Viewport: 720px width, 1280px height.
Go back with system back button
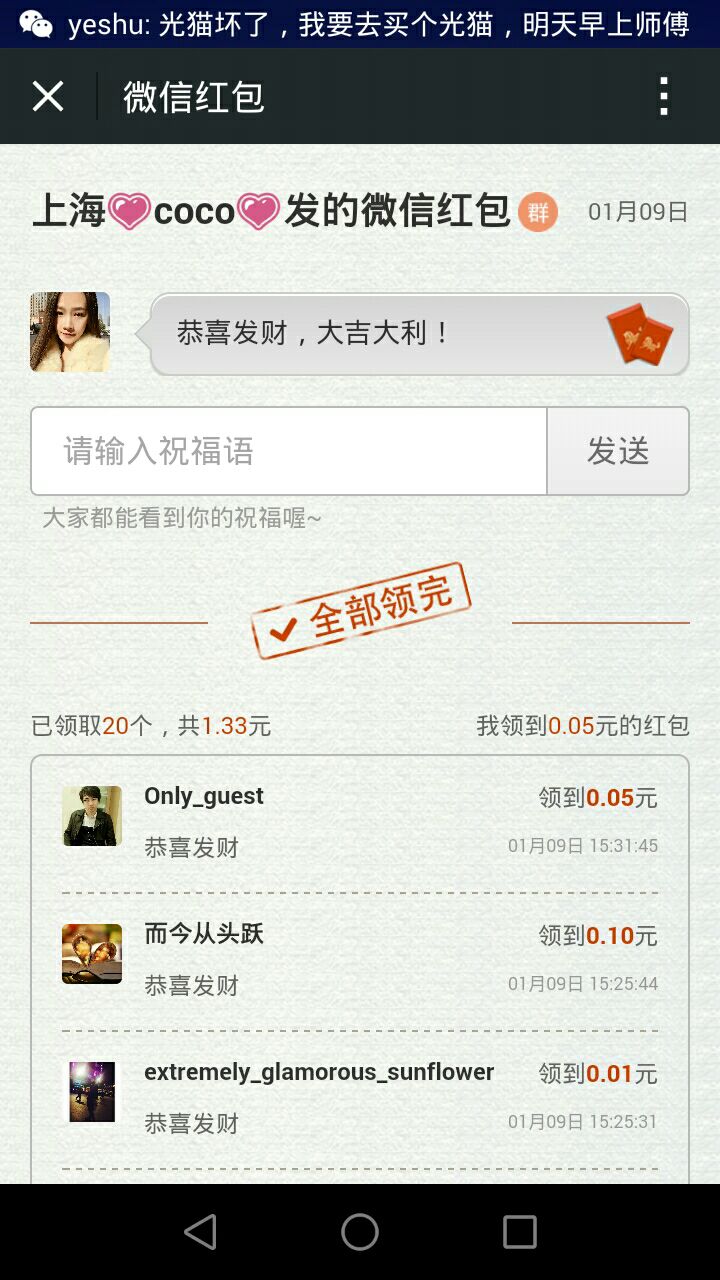[201, 1232]
